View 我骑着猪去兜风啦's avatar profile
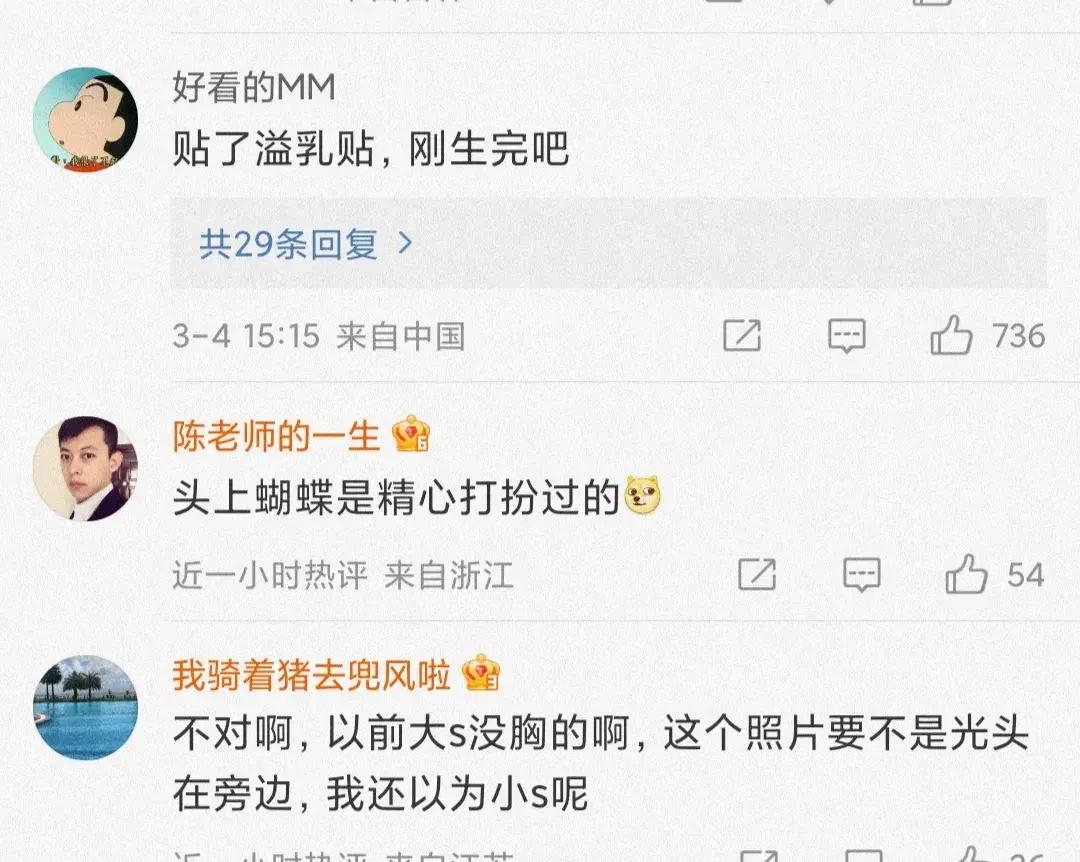This screenshot has height=862, width=1080. (x=85, y=707)
